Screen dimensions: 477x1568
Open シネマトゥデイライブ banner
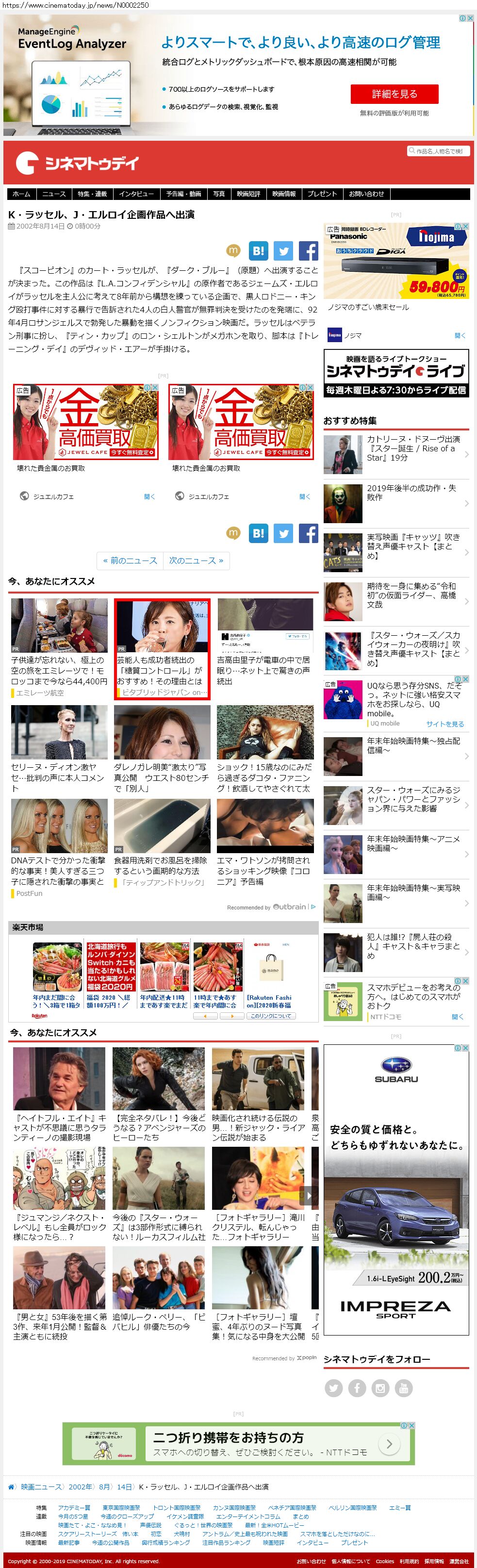(x=396, y=373)
